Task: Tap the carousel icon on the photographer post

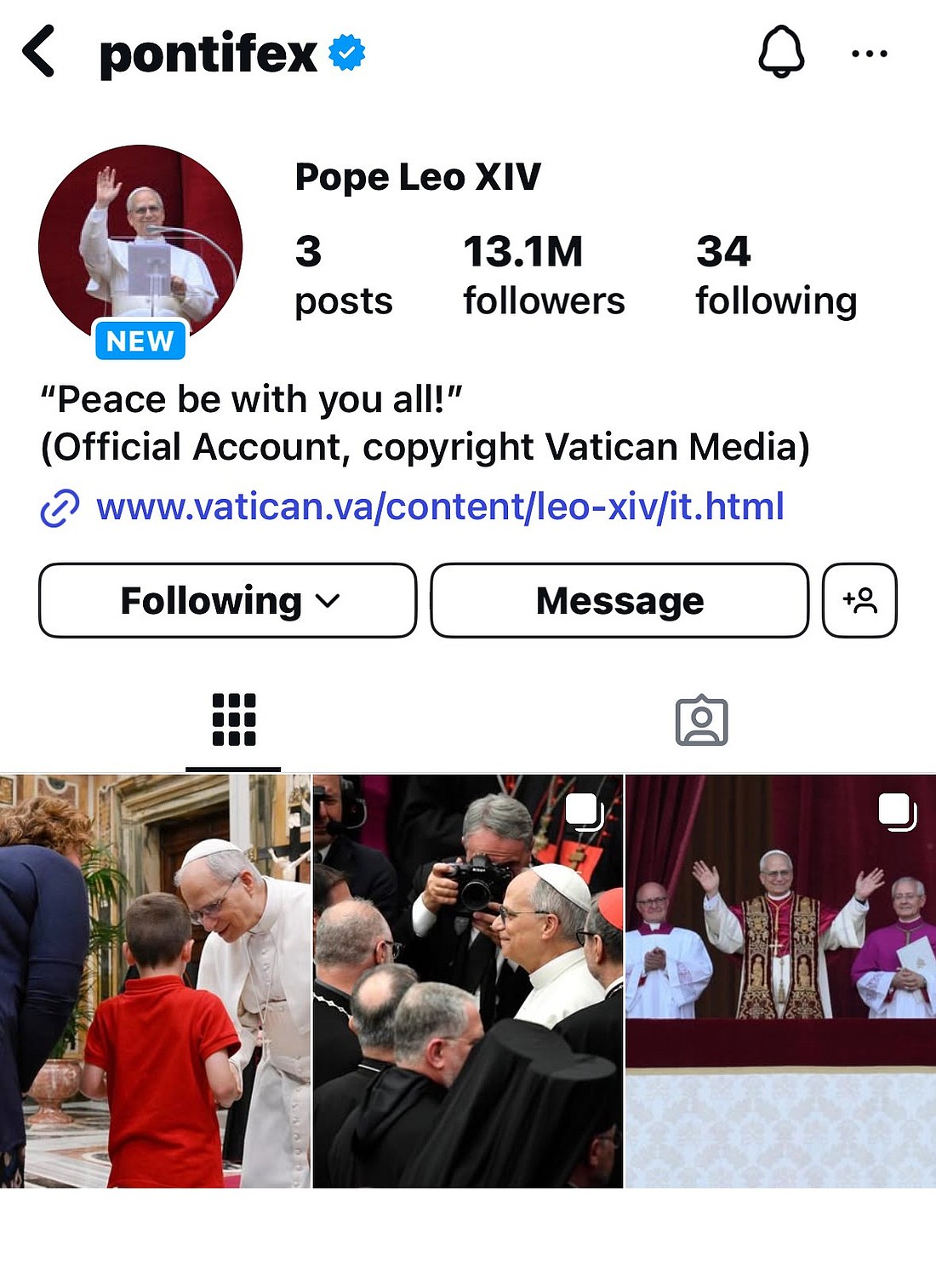Action: pos(582,815)
